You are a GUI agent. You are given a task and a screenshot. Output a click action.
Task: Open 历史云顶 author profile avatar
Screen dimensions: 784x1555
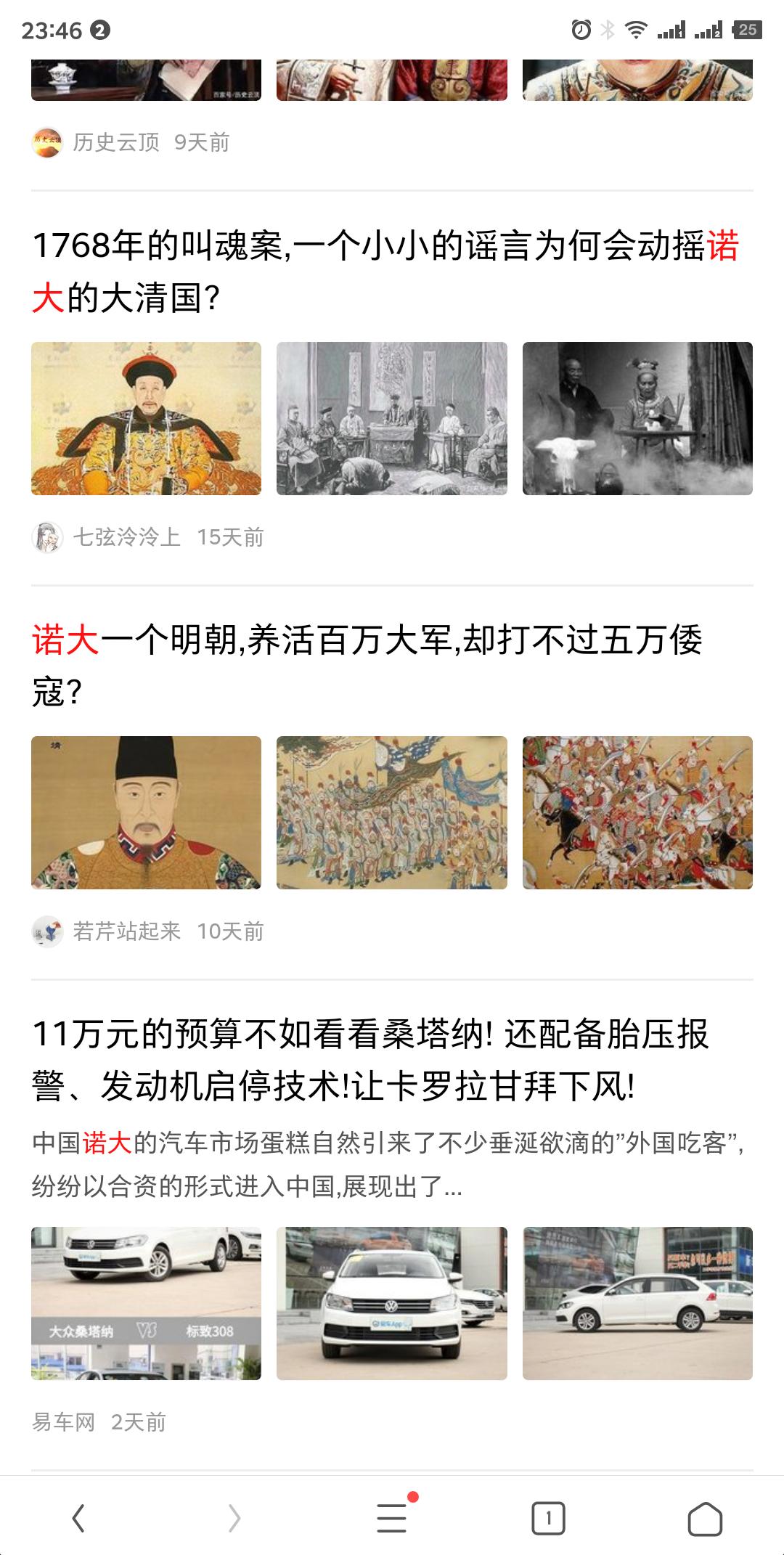coord(47,144)
